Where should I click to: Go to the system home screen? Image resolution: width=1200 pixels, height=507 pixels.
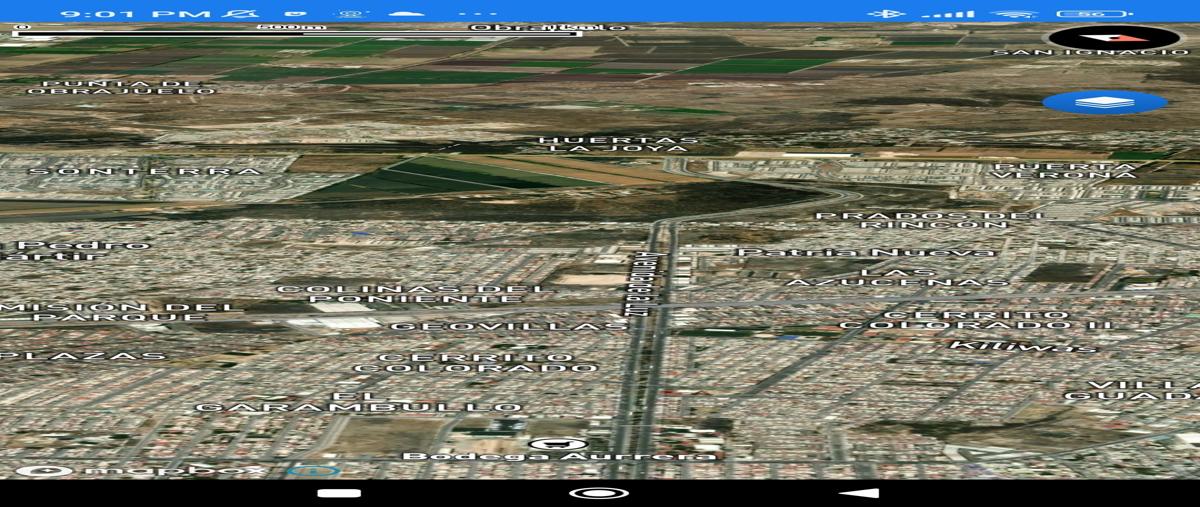[598, 493]
